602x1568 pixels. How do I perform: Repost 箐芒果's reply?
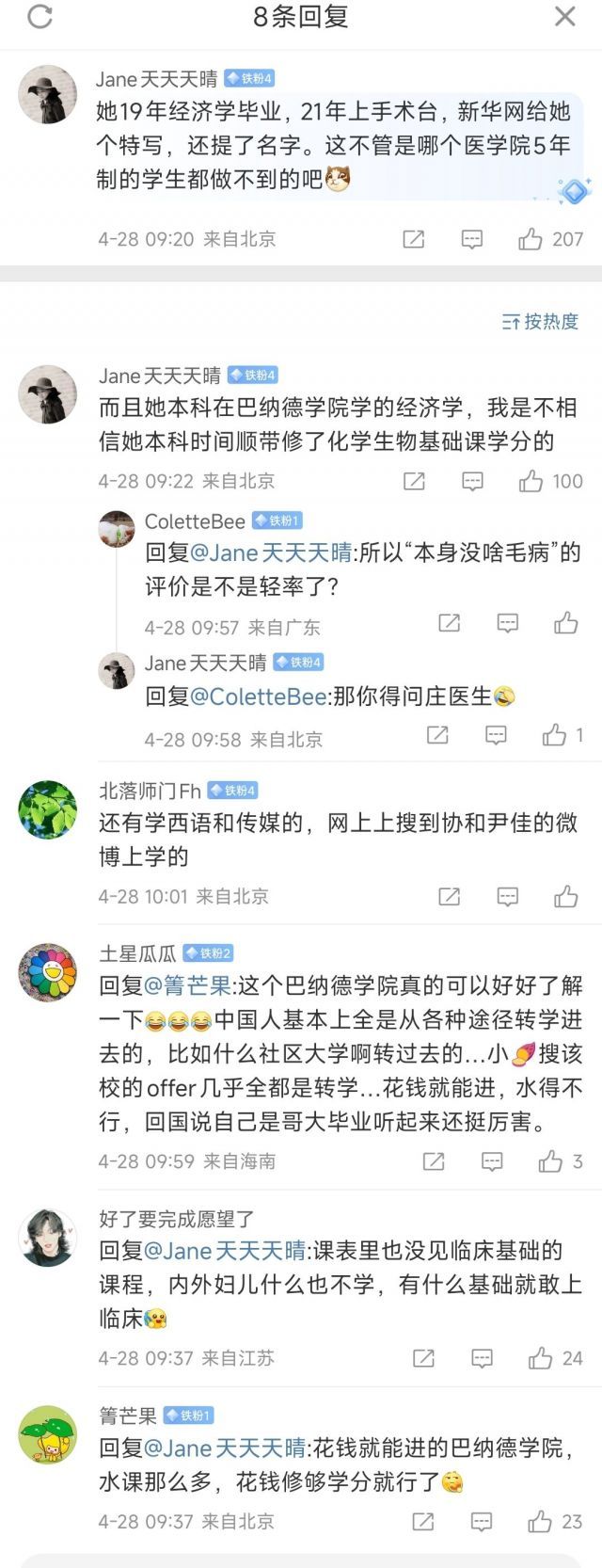click(x=423, y=1521)
